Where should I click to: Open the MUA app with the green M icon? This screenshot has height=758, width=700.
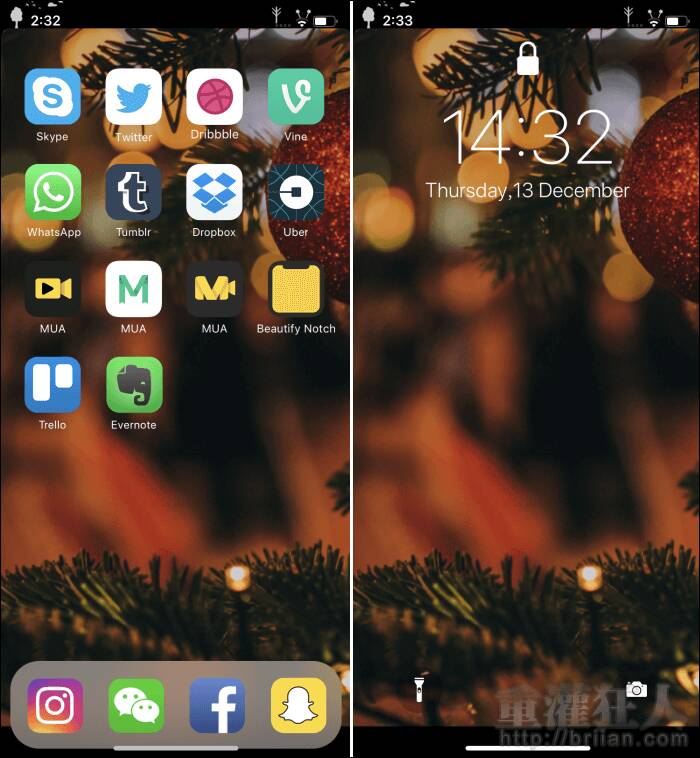(x=133, y=289)
